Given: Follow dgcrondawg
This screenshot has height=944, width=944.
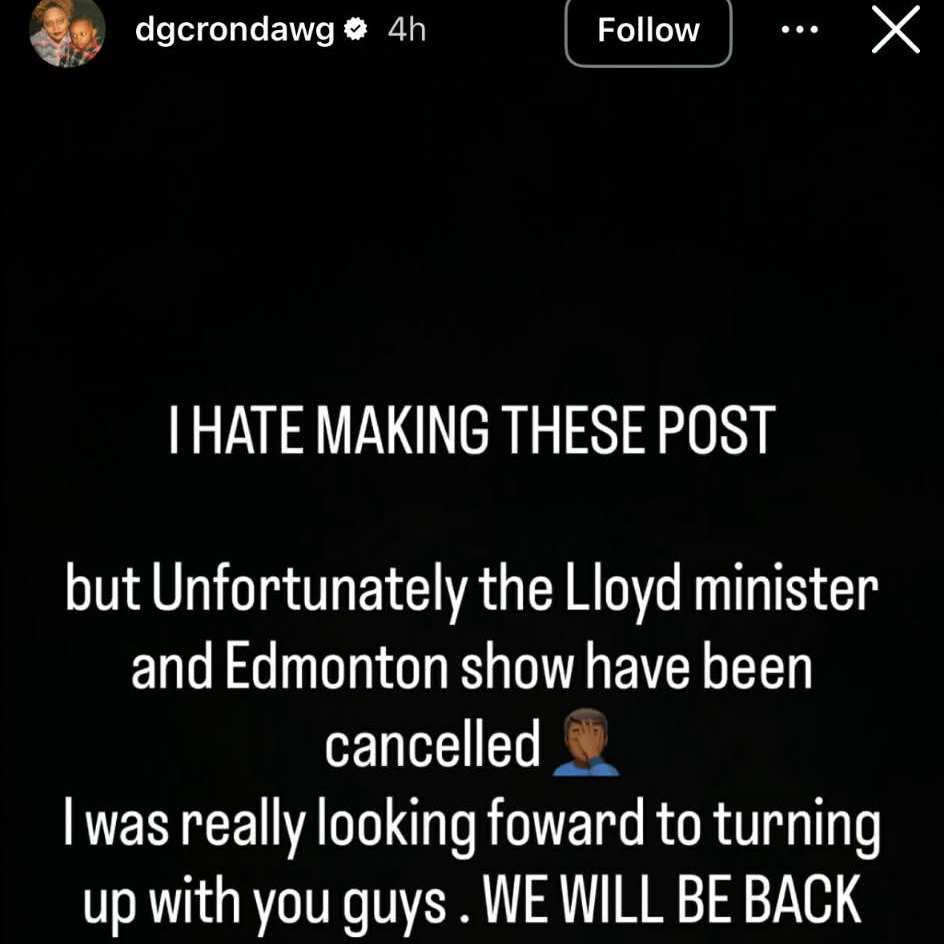Looking at the screenshot, I should (x=648, y=31).
